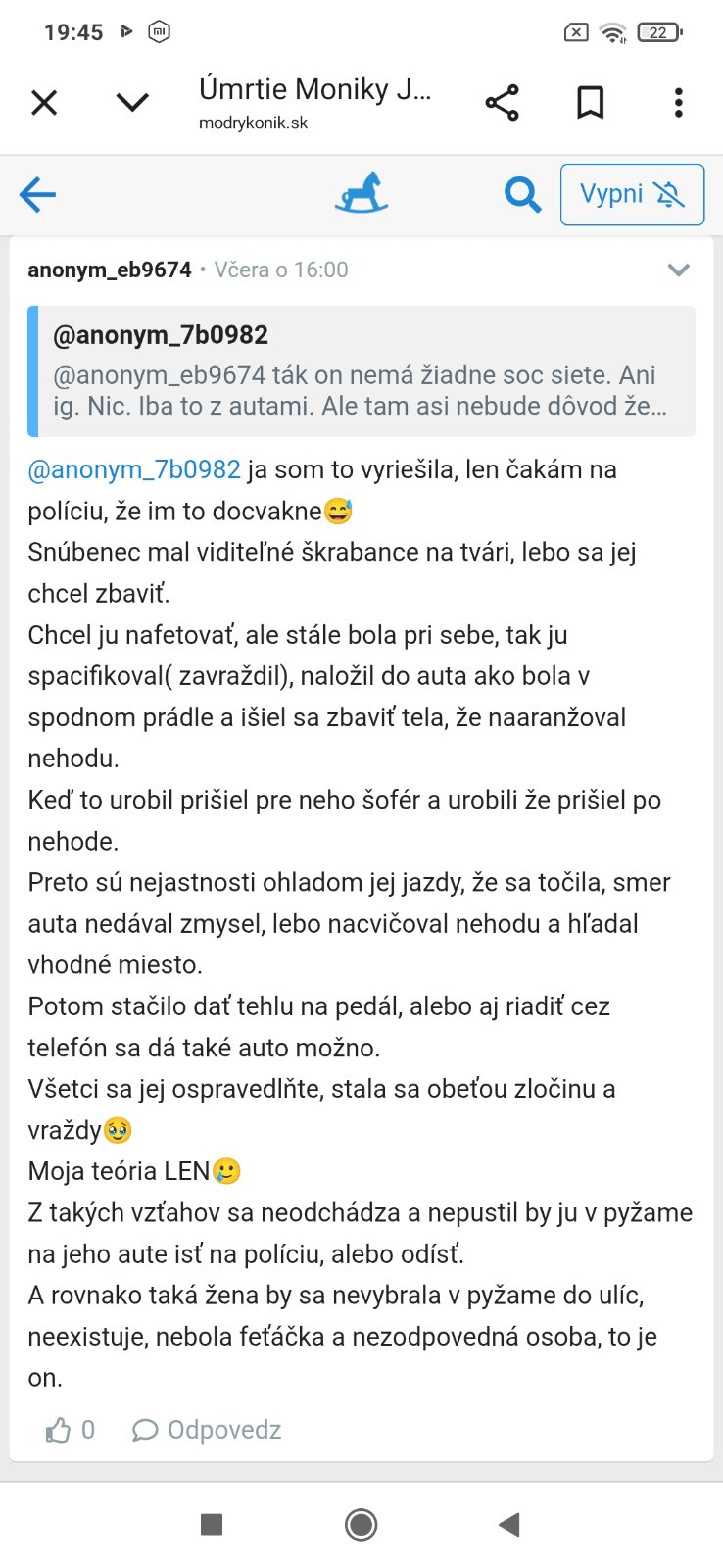723x1568 pixels.
Task: Tap the Vypni notifications button
Action: pos(632,194)
